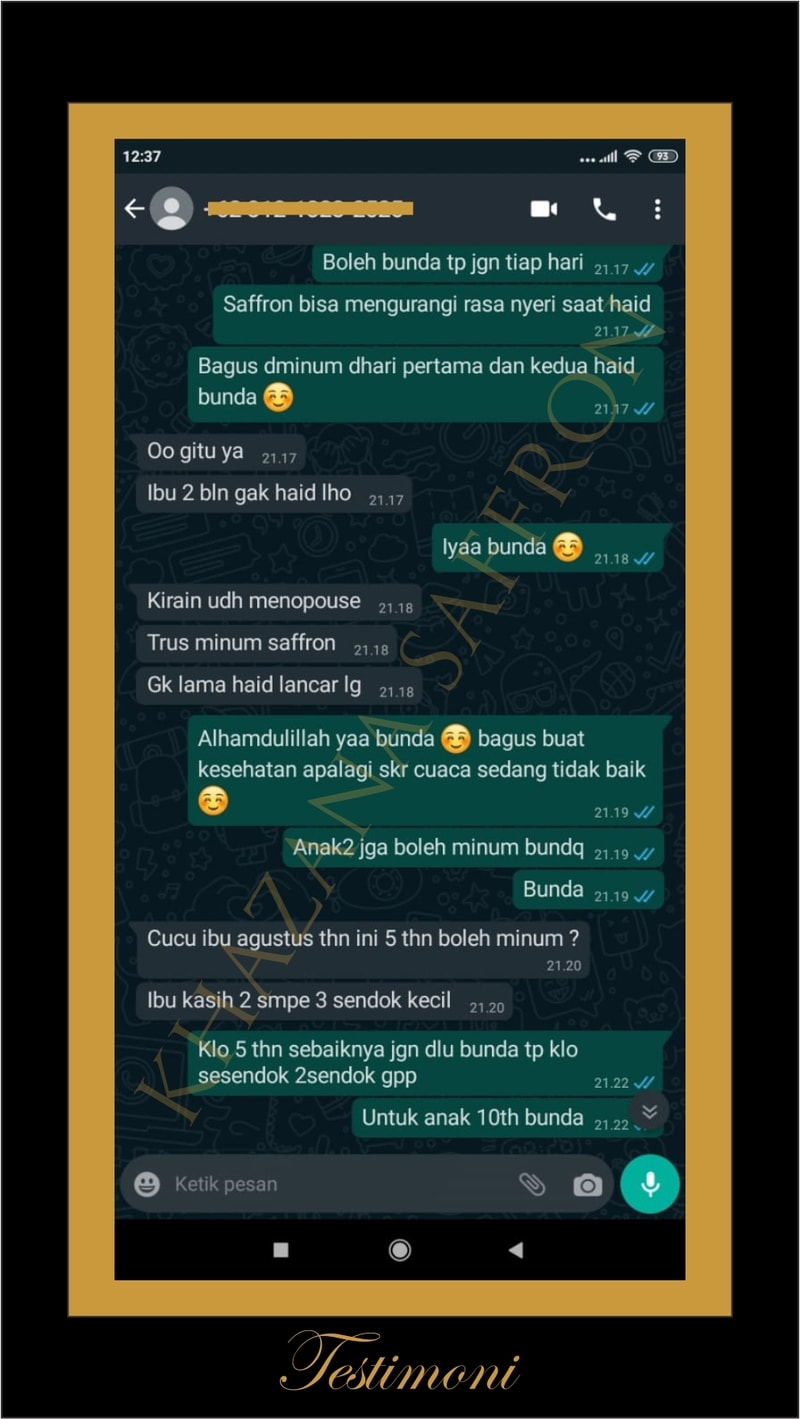Open the camera from the message bar
800x1419 pixels.
tap(586, 1184)
